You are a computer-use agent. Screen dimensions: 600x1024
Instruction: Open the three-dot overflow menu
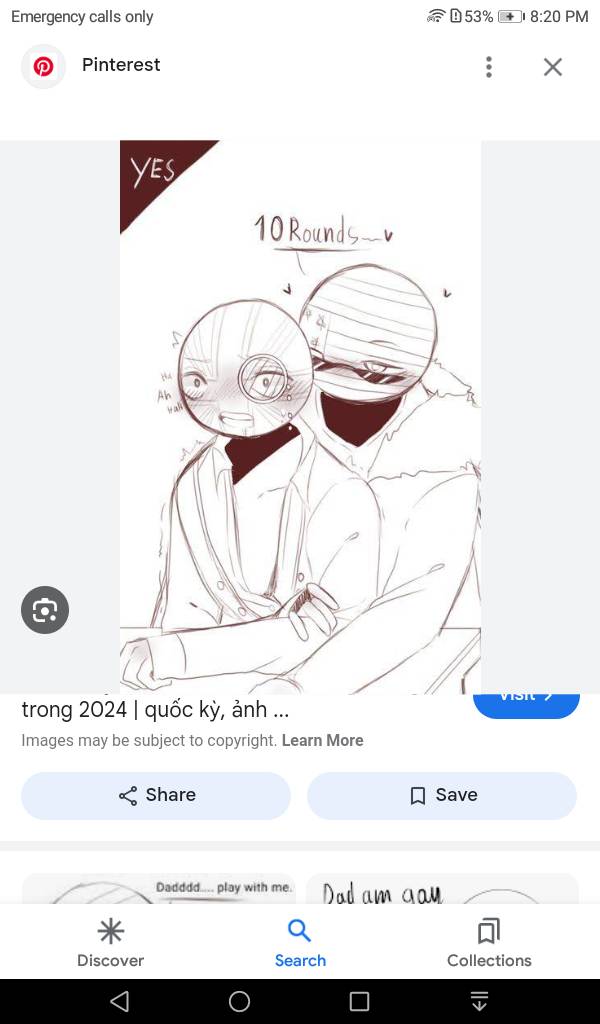coord(488,67)
